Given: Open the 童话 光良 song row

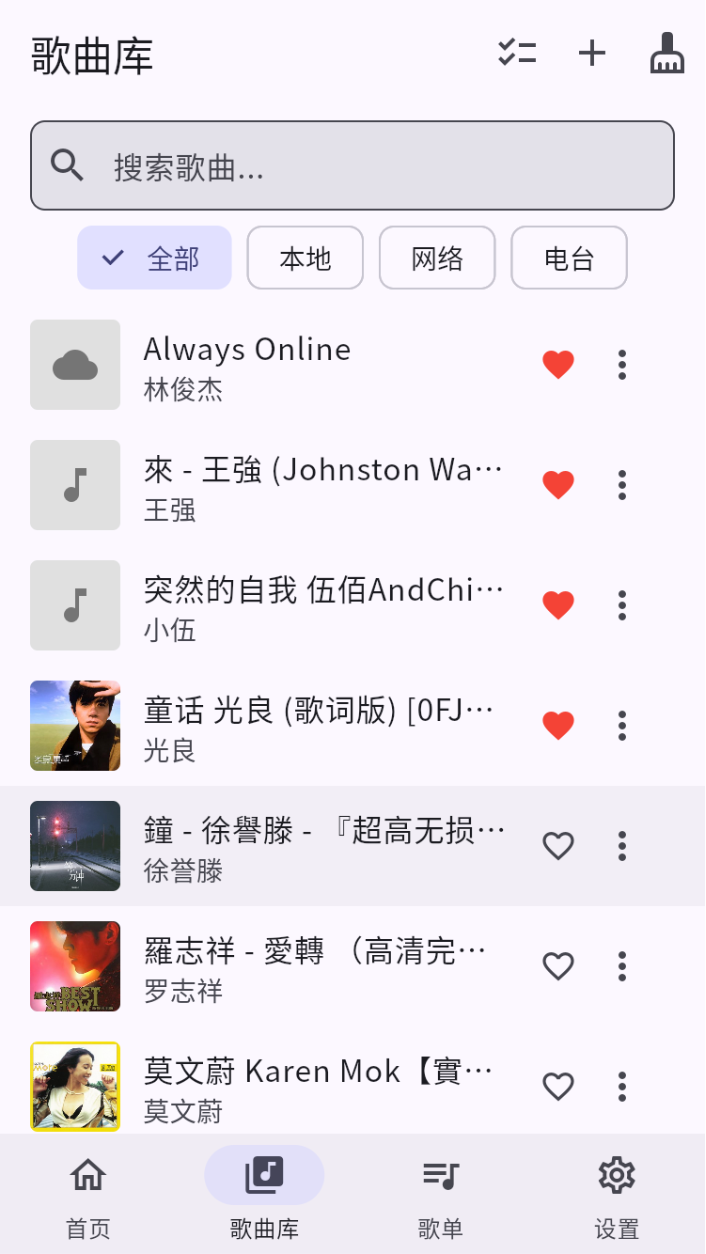Looking at the screenshot, I should [x=320, y=725].
